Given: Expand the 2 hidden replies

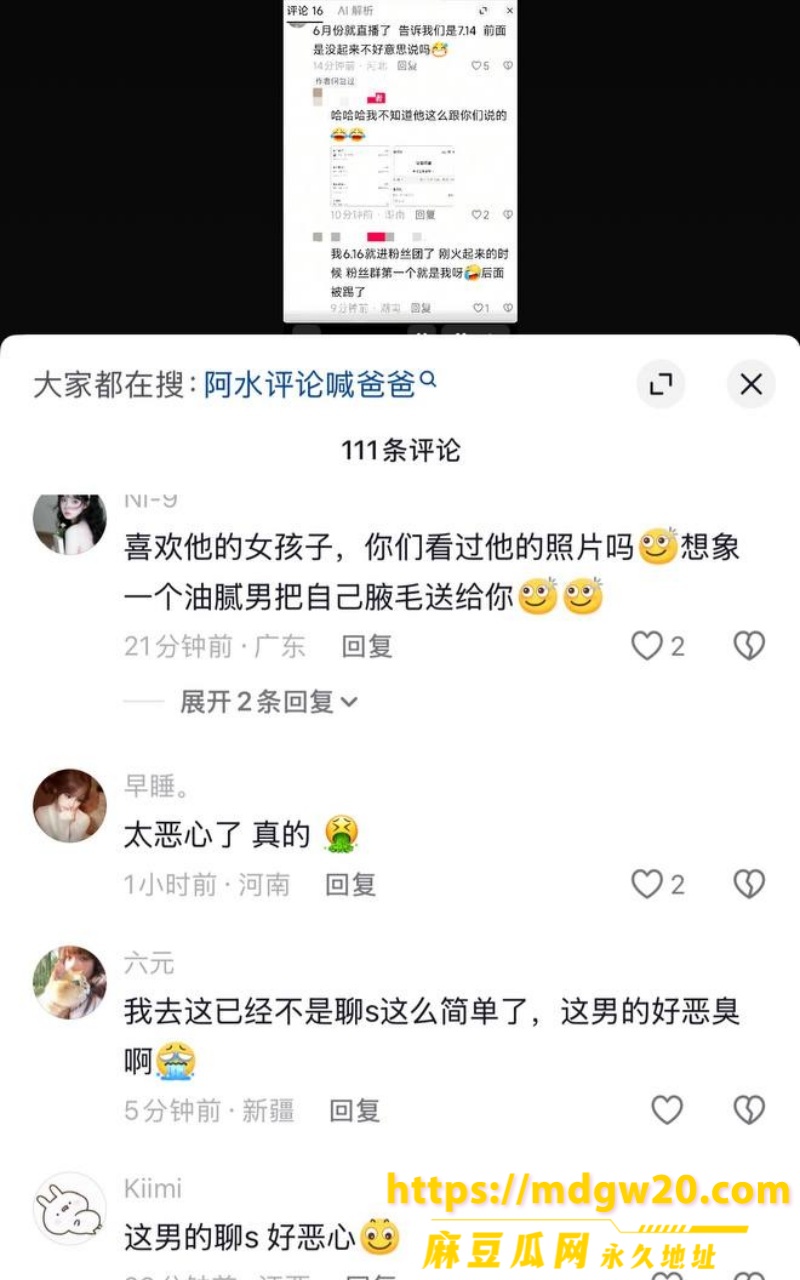Looking at the screenshot, I should tap(268, 702).
